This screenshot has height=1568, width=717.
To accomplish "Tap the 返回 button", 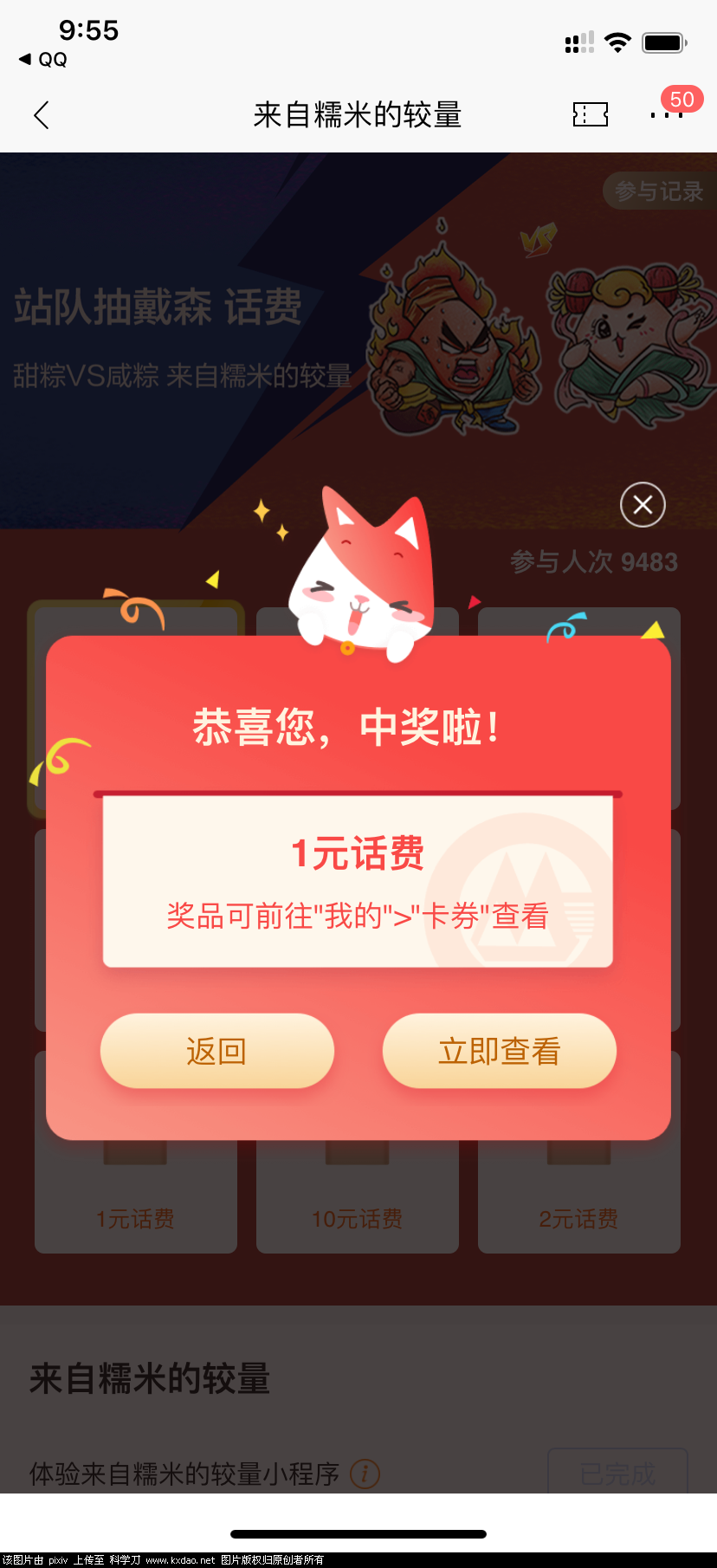I will click(x=216, y=1051).
